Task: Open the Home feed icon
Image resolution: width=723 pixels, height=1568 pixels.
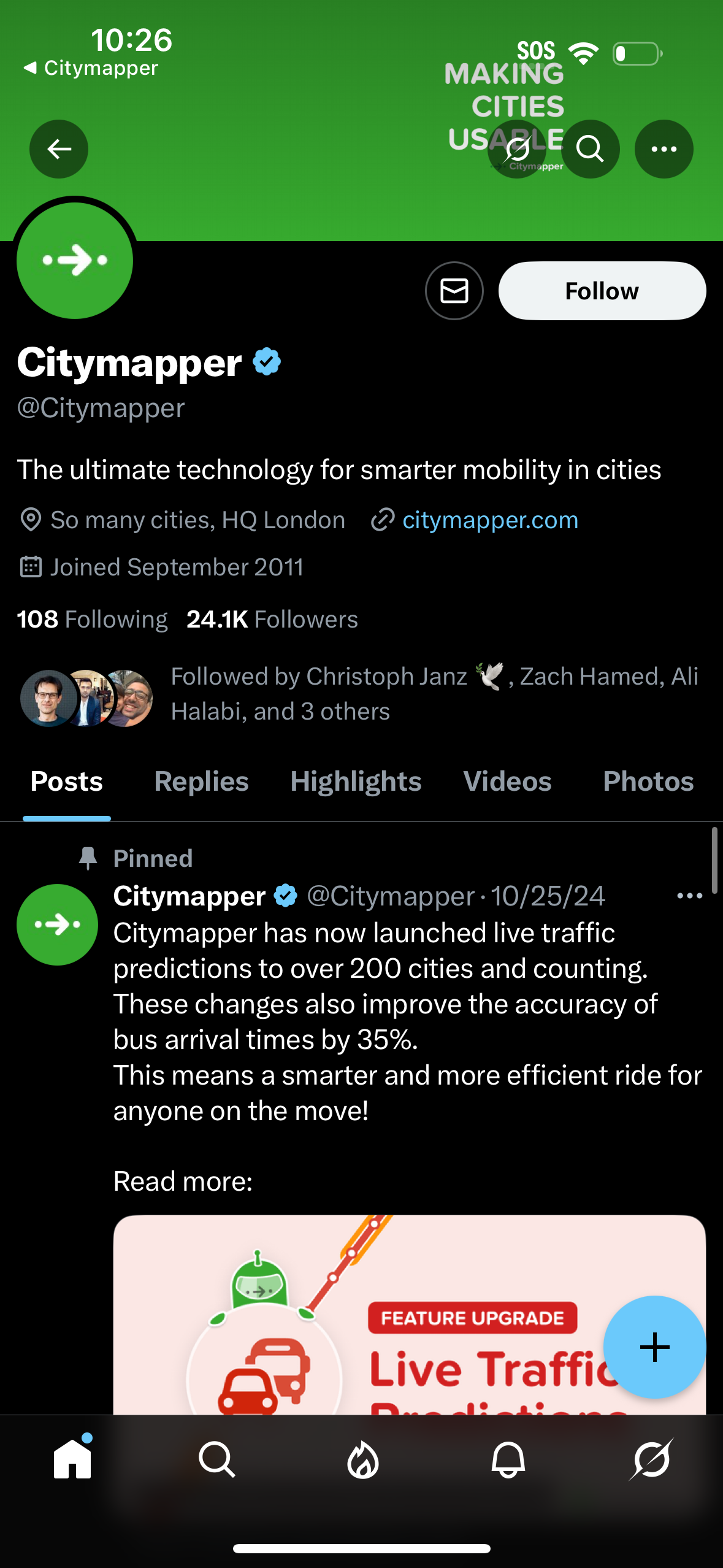Action: tap(72, 1459)
